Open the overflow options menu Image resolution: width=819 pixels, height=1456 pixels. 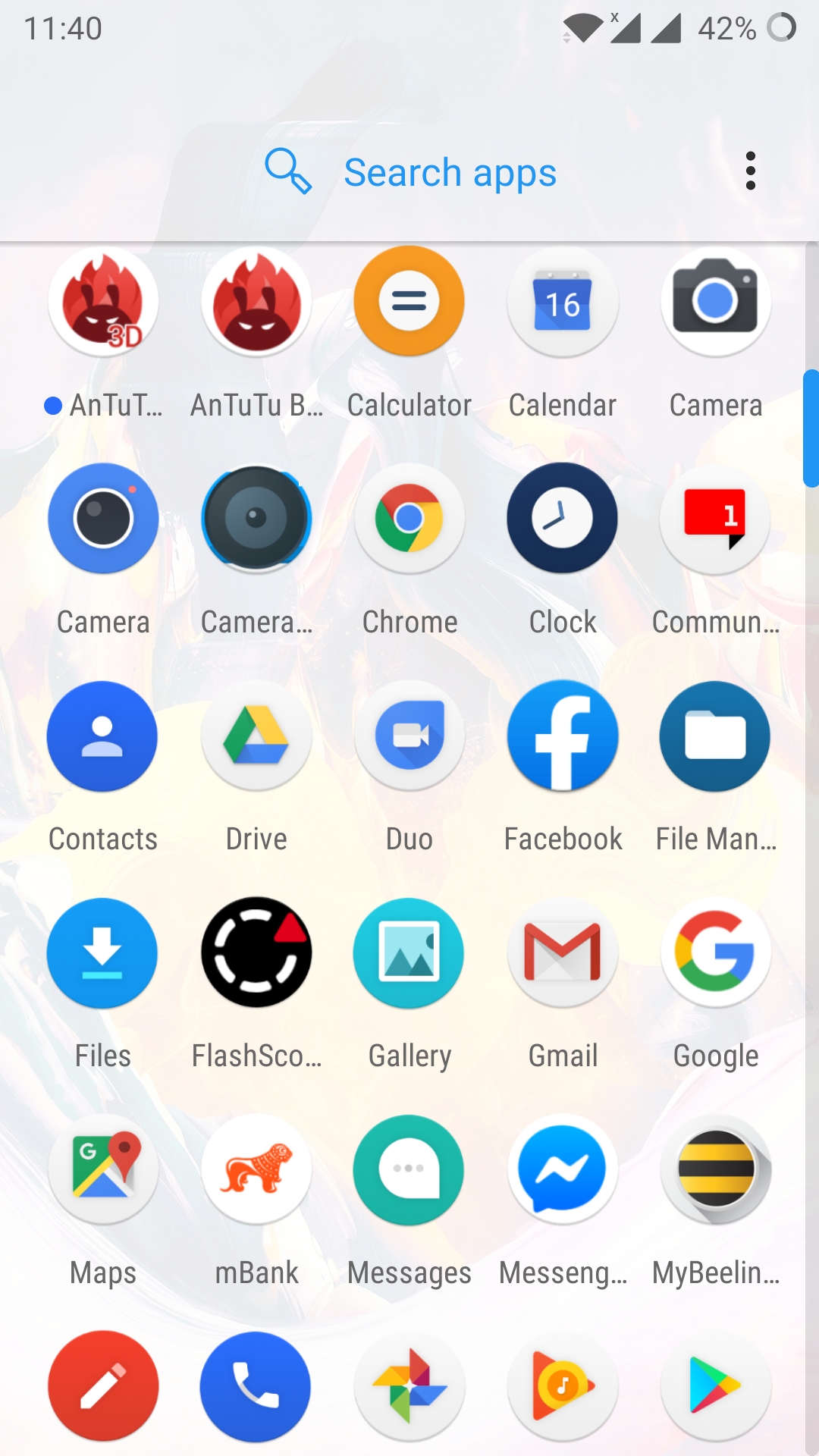pos(751,171)
